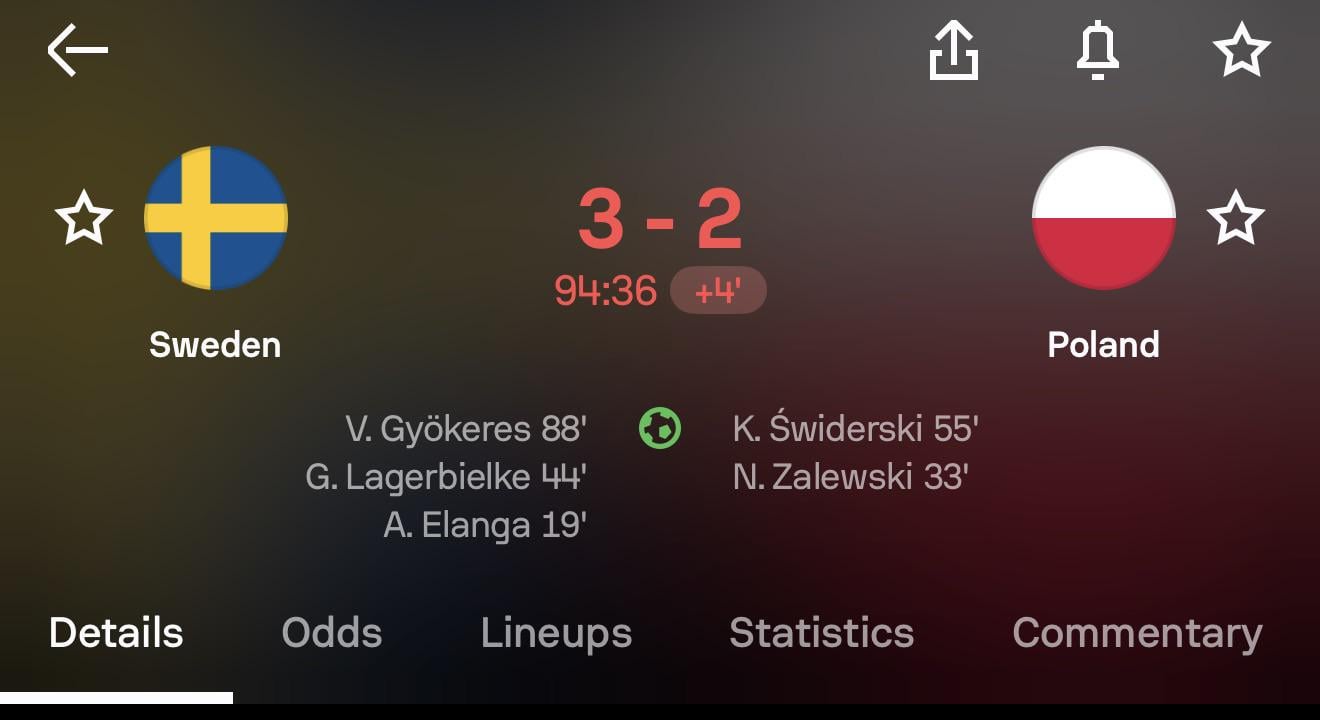Open the Statistics tab
This screenshot has width=1320, height=720.
(821, 633)
